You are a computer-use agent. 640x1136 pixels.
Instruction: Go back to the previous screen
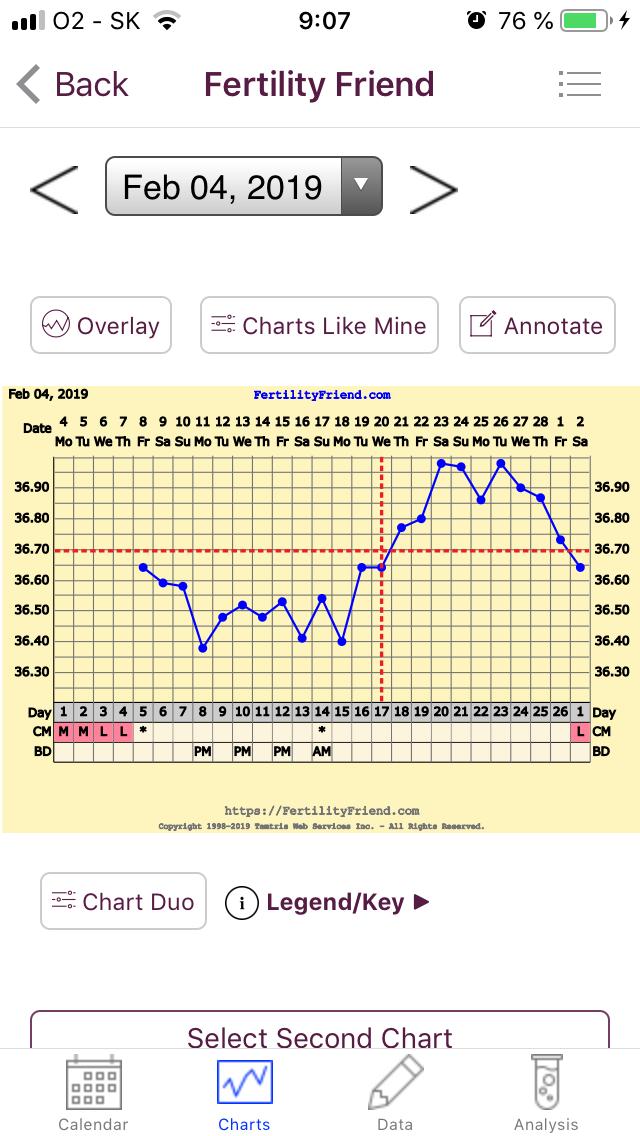point(72,85)
